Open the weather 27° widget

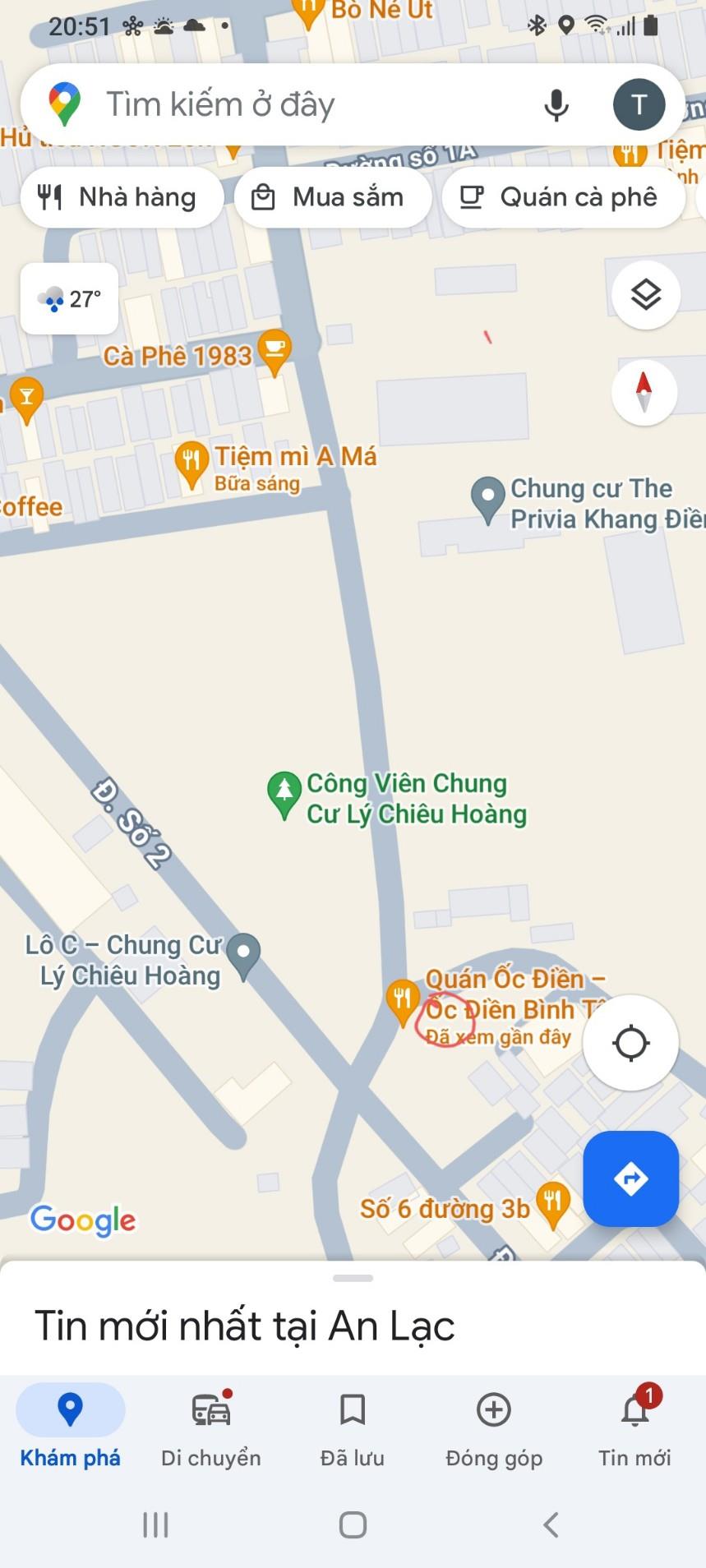(70, 298)
